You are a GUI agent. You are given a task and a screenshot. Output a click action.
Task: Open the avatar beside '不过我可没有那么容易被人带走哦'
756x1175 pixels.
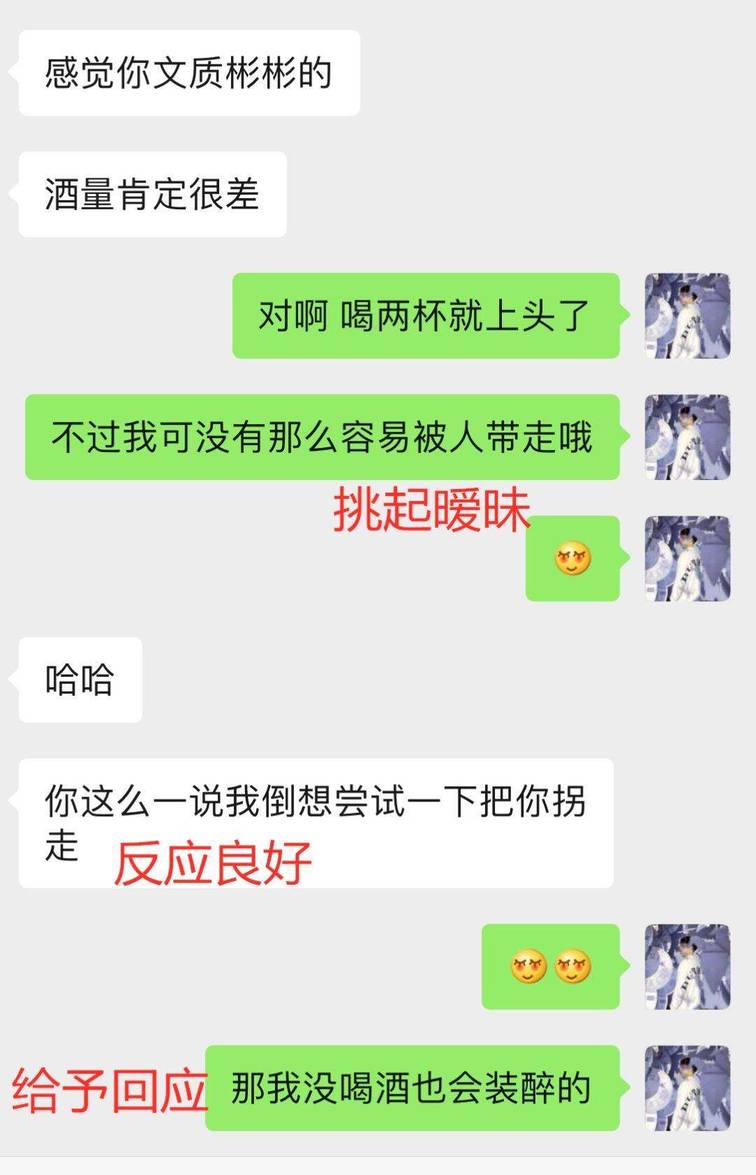(x=688, y=436)
